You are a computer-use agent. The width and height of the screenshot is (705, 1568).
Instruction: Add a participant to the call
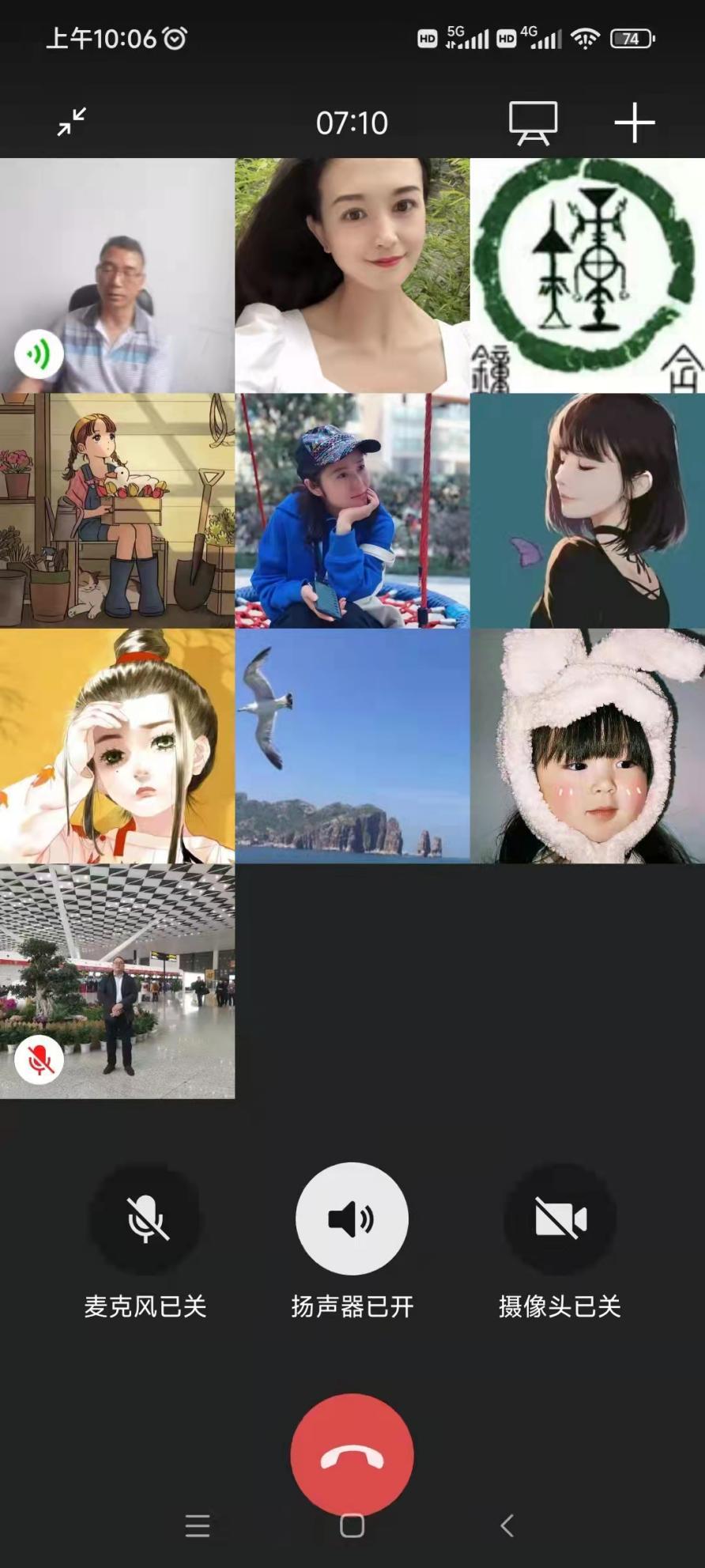coord(635,123)
